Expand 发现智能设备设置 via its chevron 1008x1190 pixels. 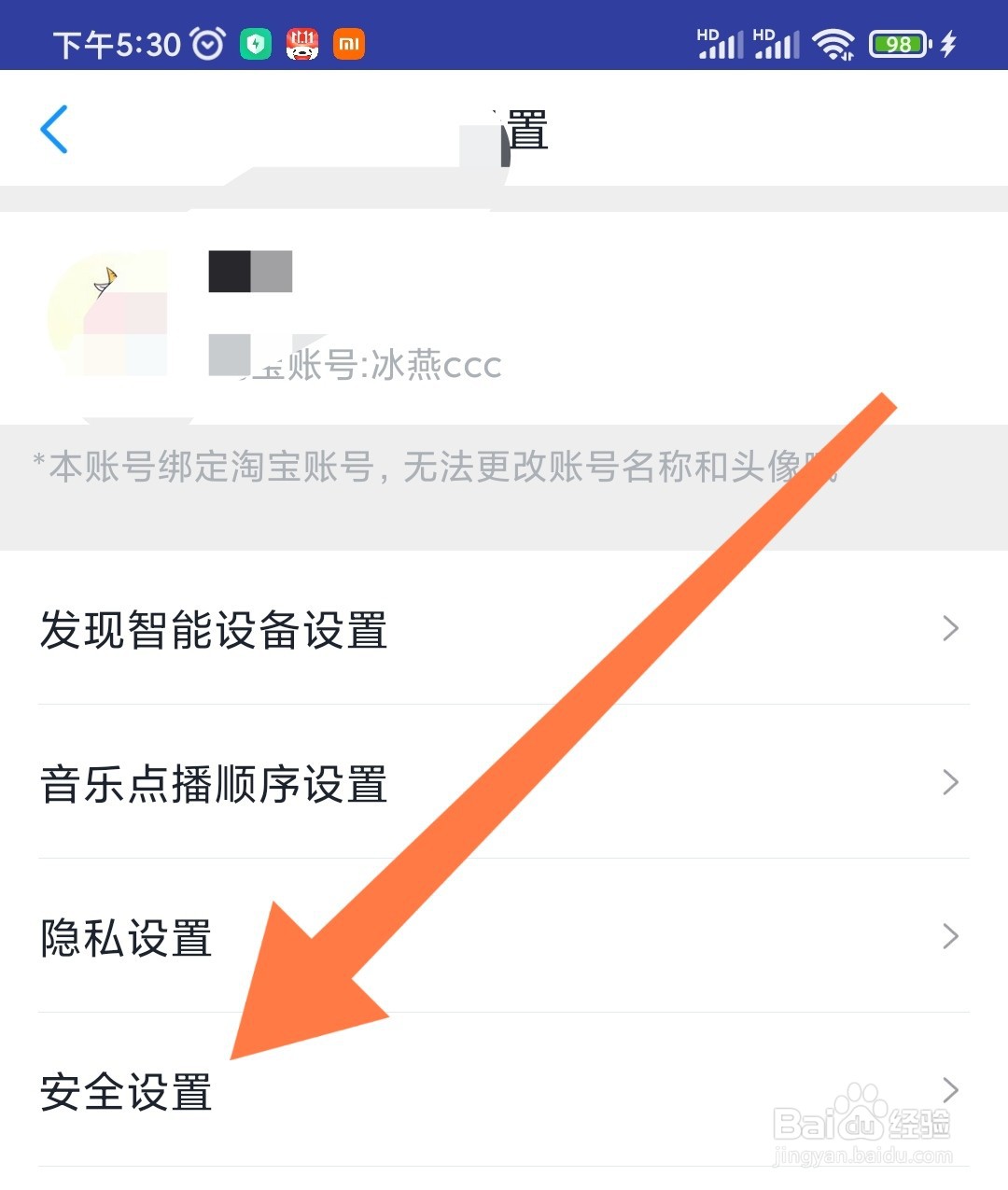950,628
